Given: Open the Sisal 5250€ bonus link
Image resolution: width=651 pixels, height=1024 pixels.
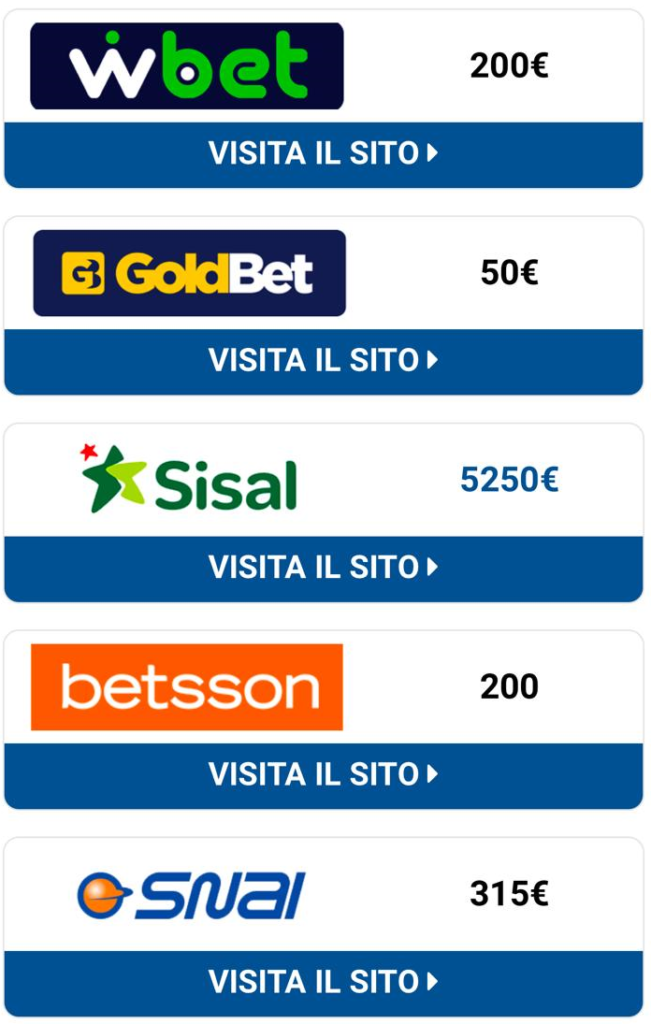Looking at the screenshot, I should pos(509,480).
